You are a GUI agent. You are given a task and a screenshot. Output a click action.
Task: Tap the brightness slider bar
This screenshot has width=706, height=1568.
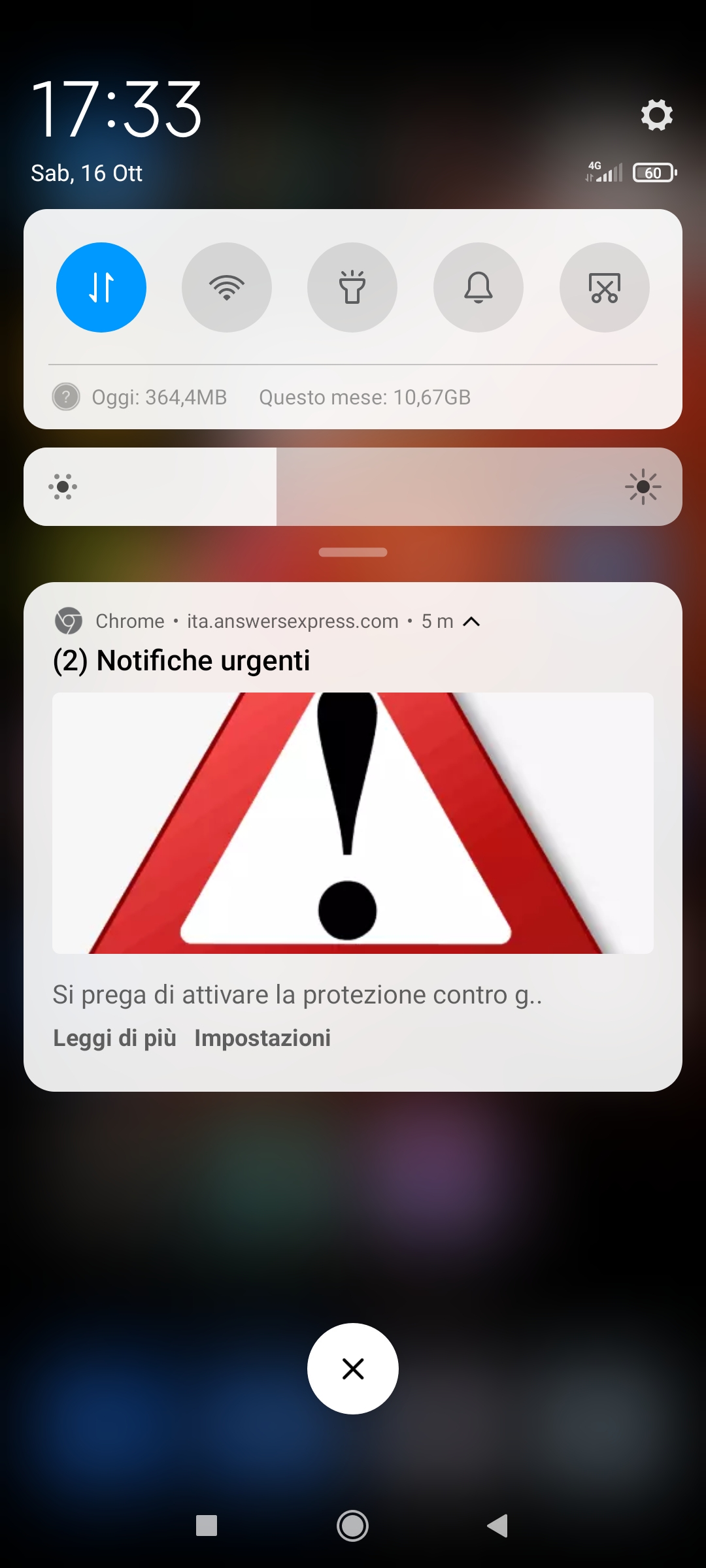point(353,487)
